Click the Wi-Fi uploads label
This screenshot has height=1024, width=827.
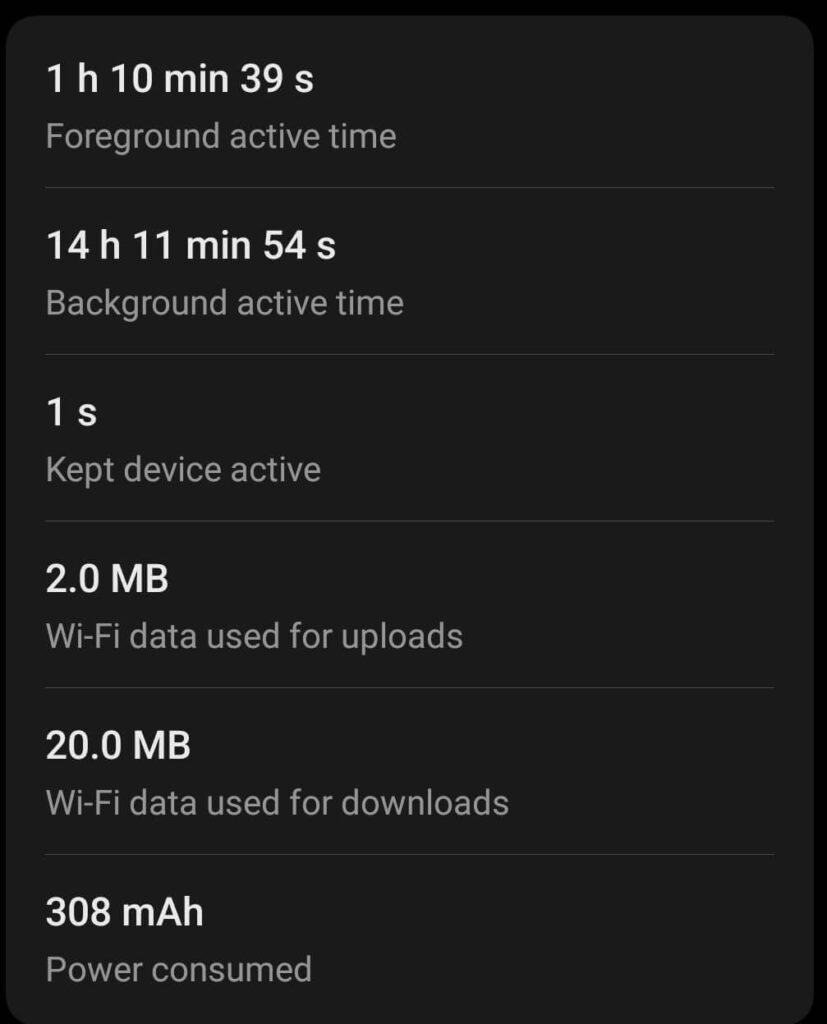point(253,636)
